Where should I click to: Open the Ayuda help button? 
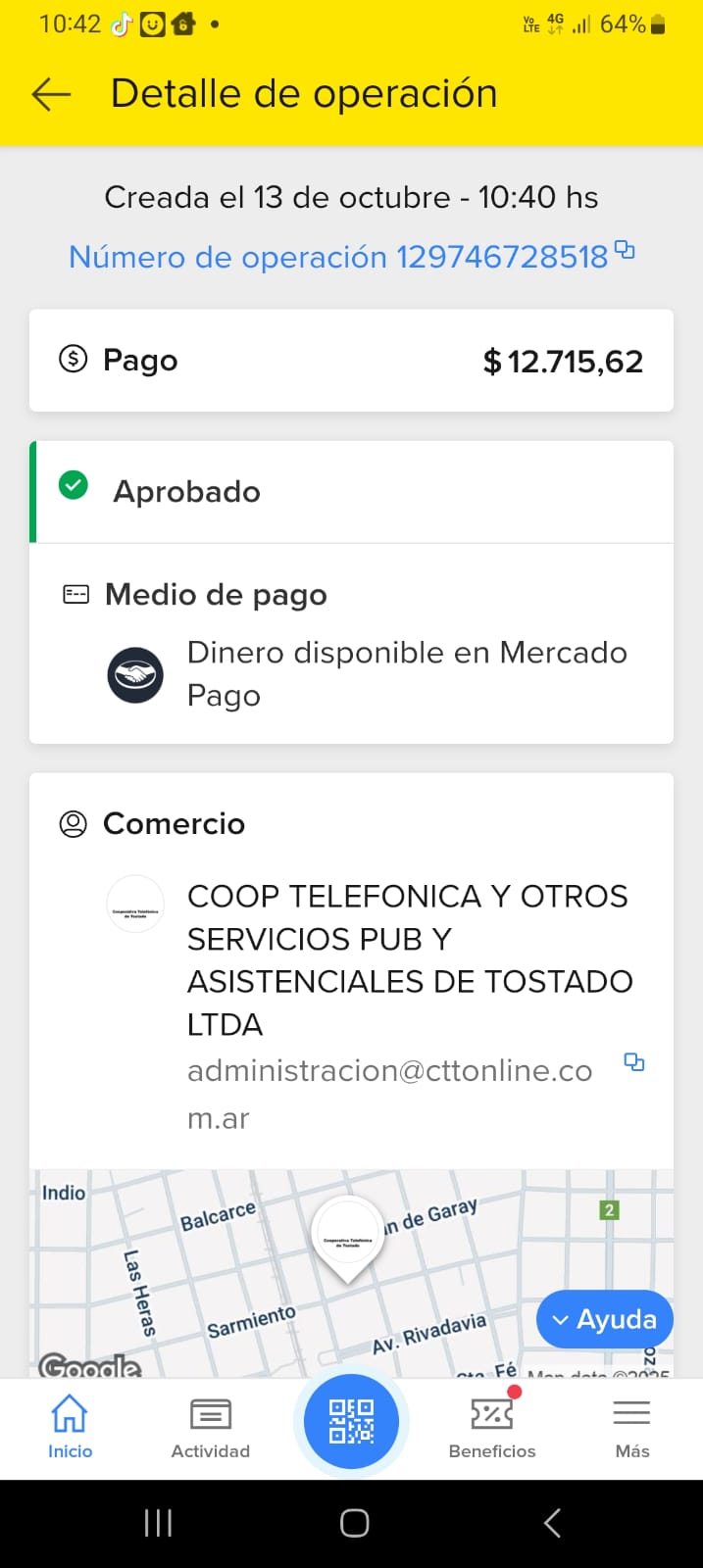[604, 1319]
